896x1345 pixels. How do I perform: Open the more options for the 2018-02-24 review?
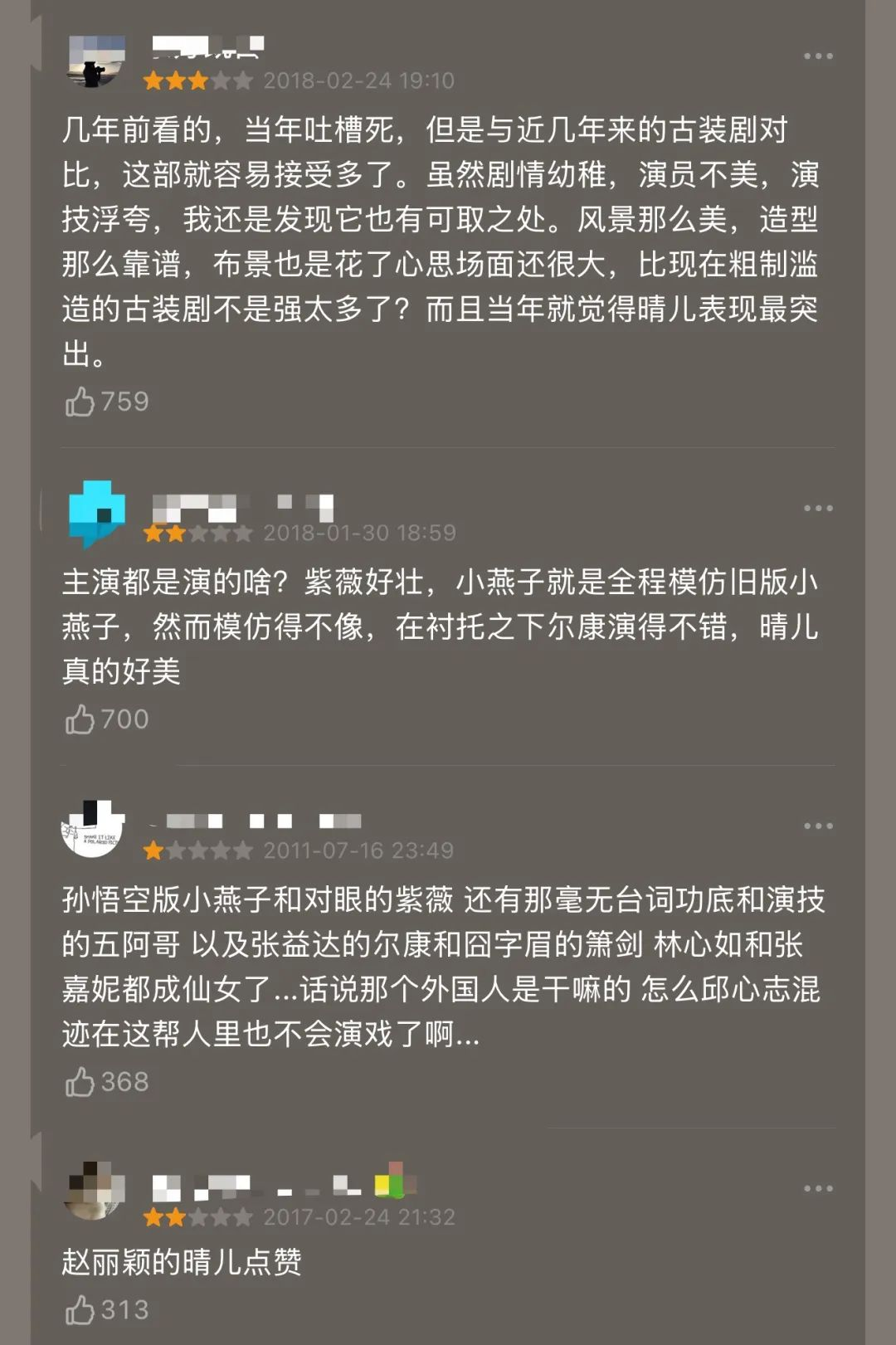[x=817, y=56]
